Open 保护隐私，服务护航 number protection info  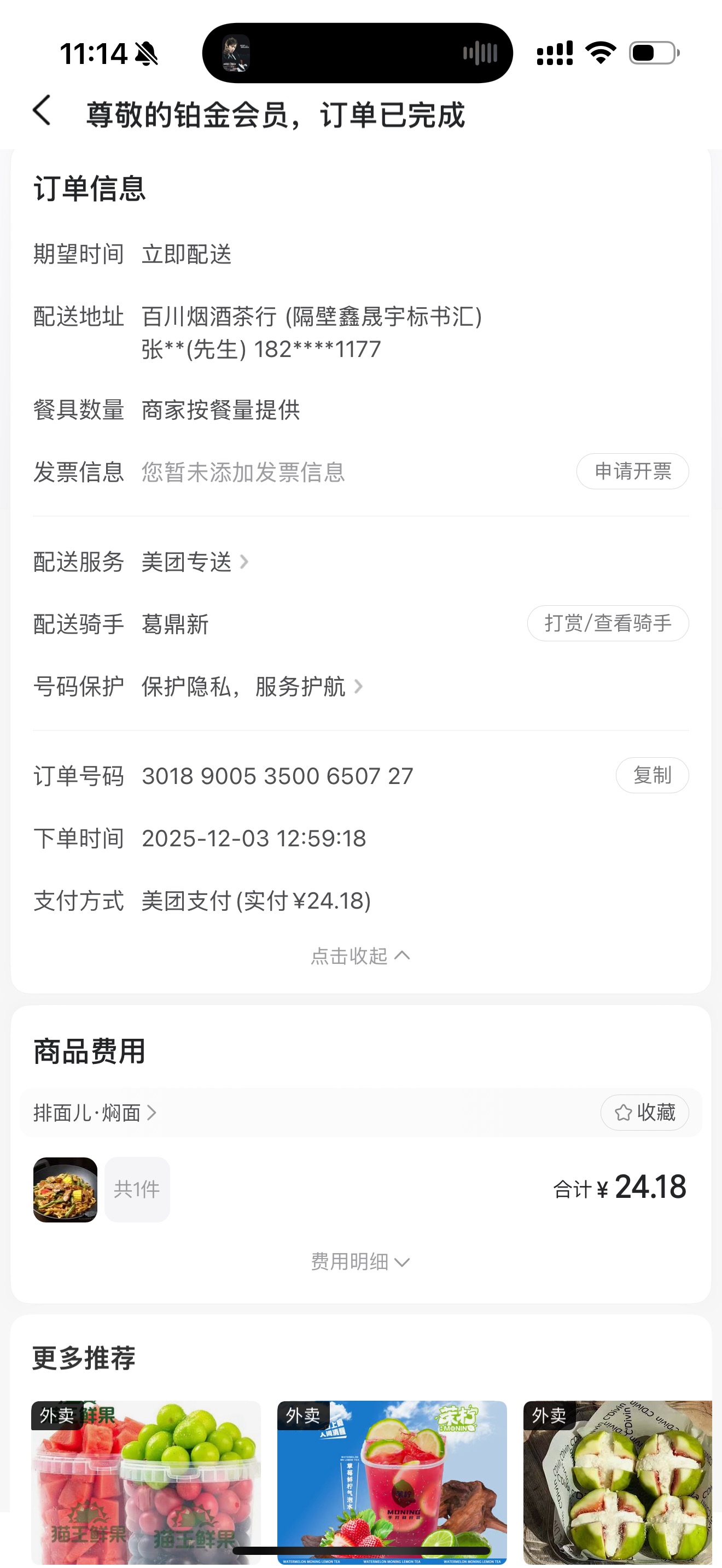[x=252, y=687]
